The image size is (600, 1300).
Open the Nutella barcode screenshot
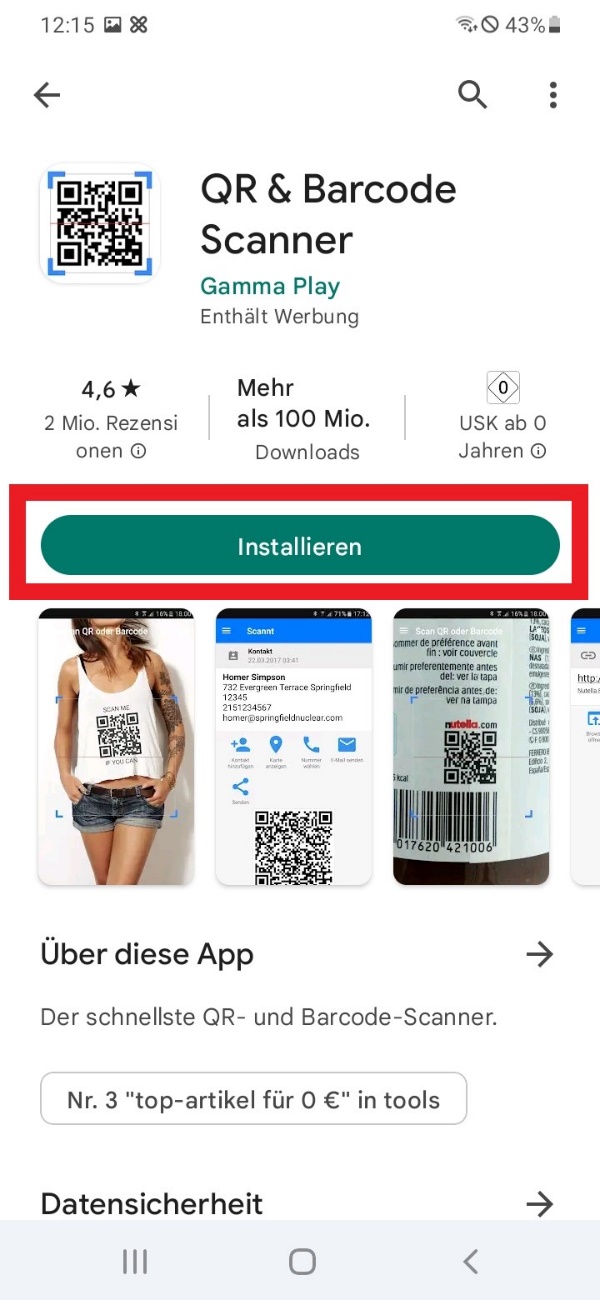click(471, 747)
